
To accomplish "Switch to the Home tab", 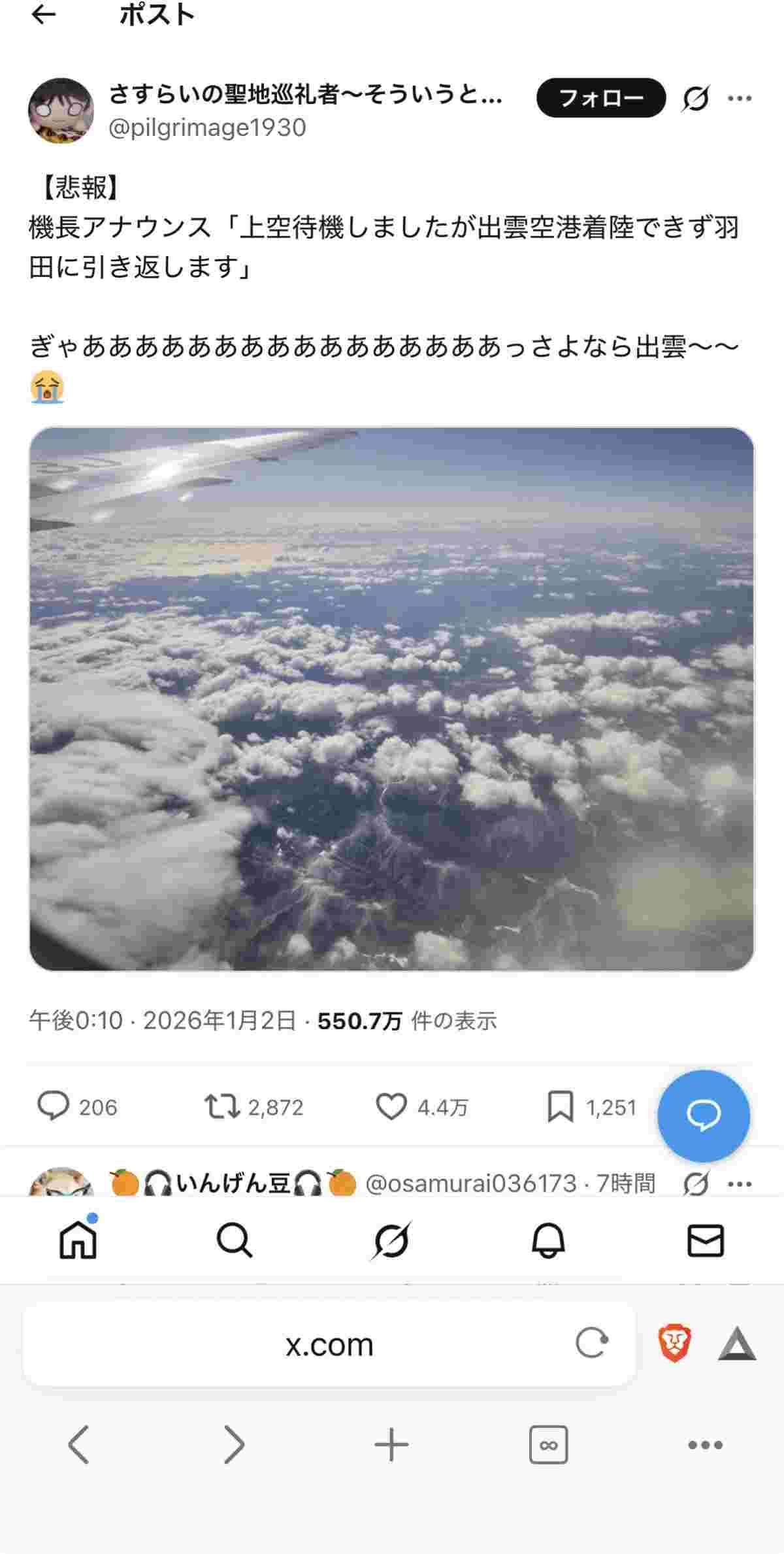I will click(78, 1240).
